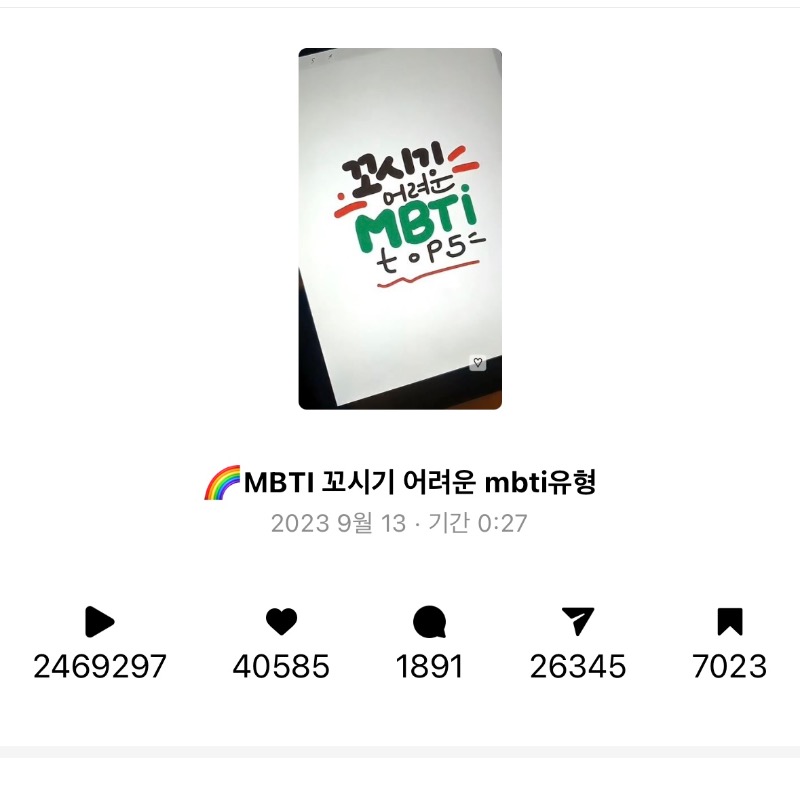800x788 pixels.
Task: Open the MBTI reel thumbnail
Action: [400, 229]
